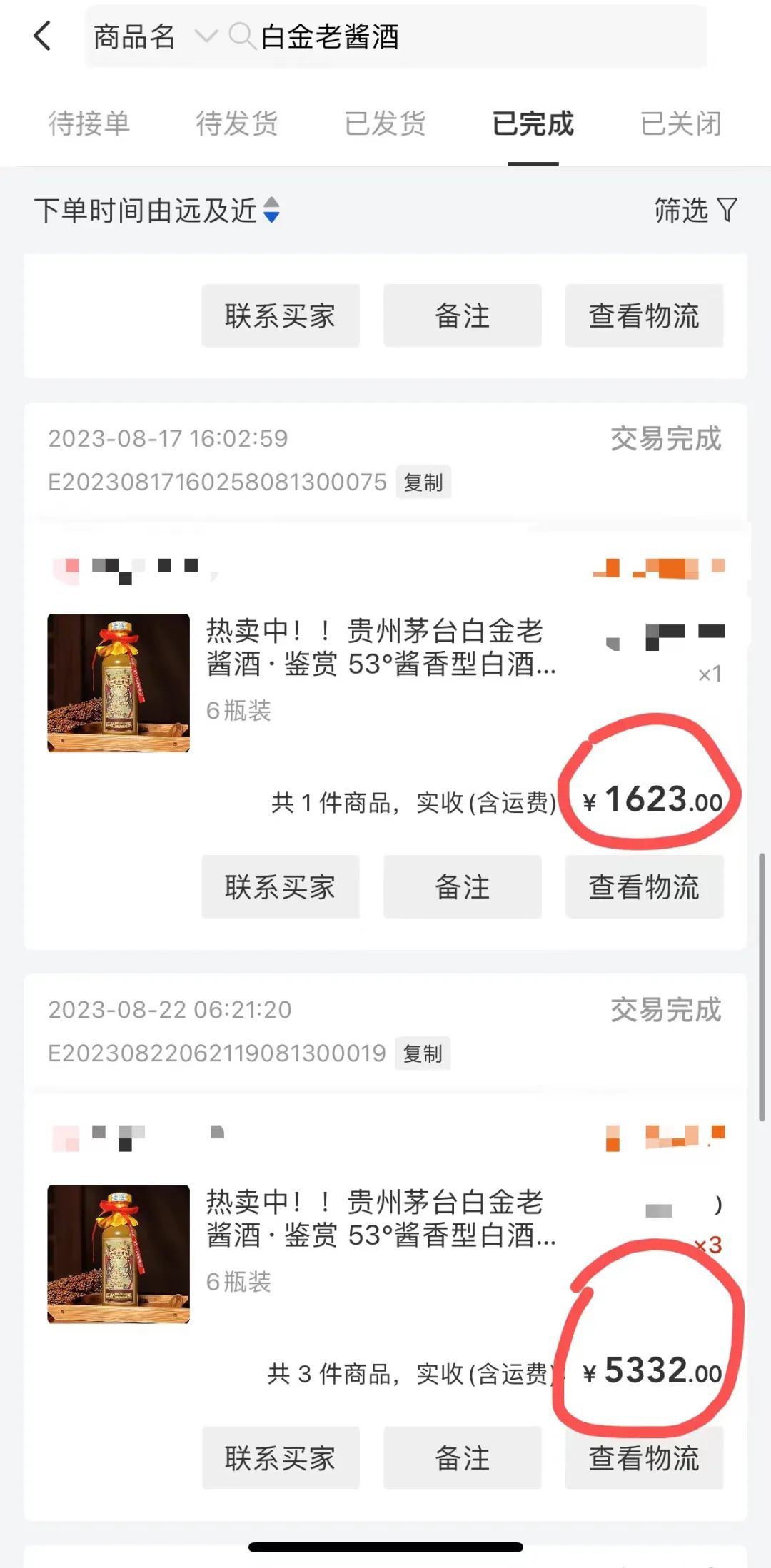
Task: Switch to the 待发货 tab
Action: point(237,123)
